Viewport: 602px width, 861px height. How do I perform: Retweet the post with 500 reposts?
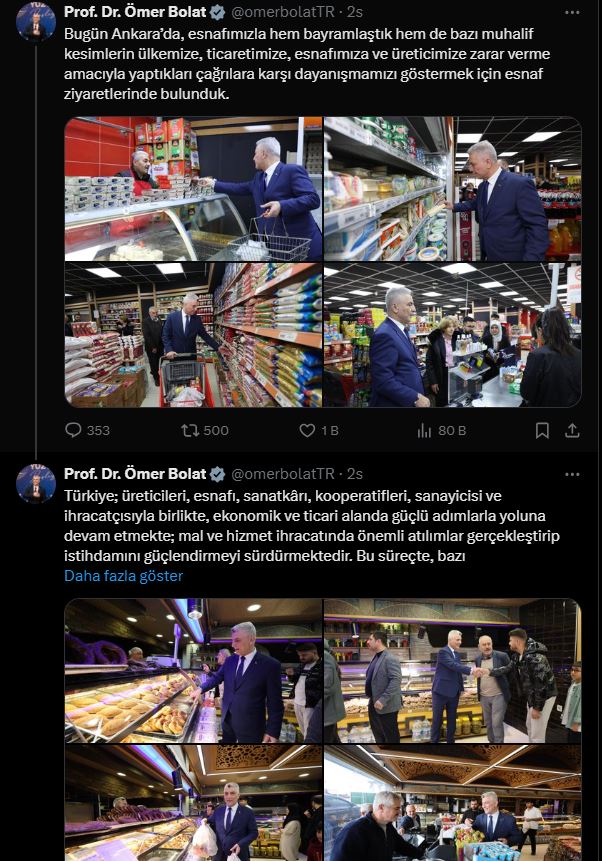coord(187,430)
